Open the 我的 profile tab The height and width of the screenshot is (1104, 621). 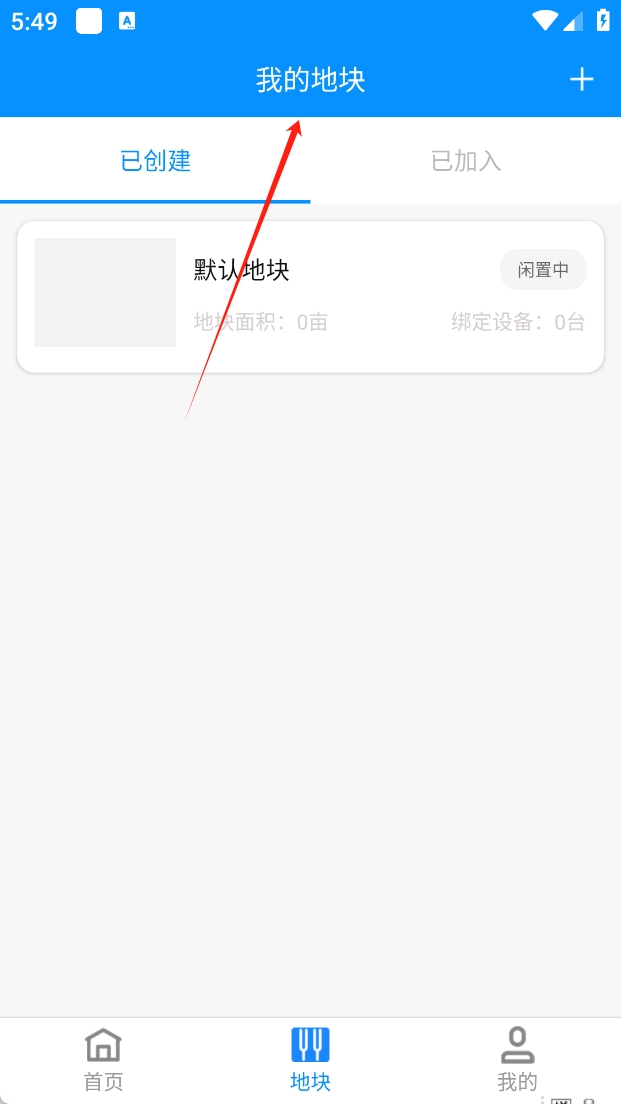[x=517, y=1060]
